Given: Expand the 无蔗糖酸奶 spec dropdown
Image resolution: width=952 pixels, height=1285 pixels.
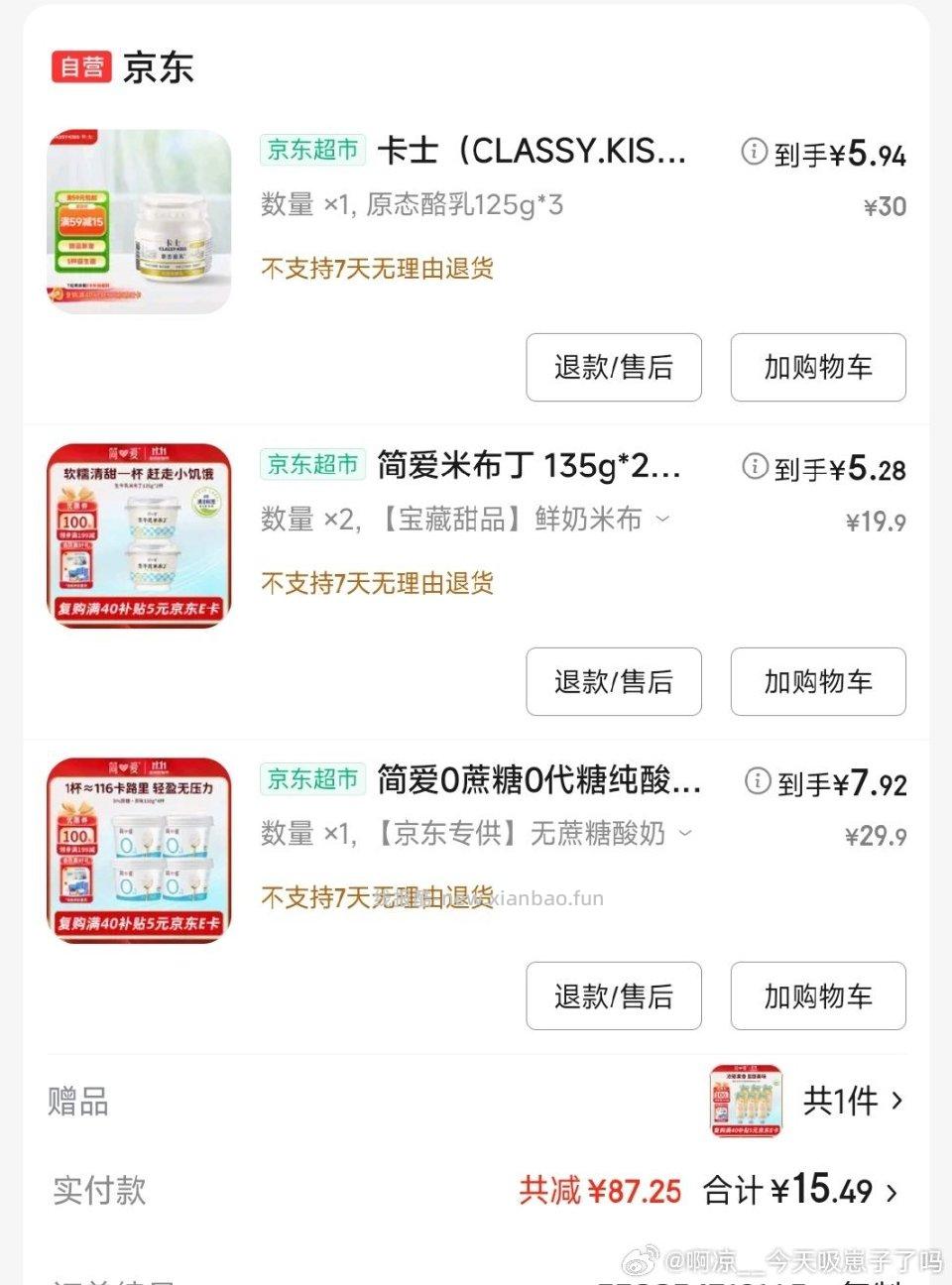Looking at the screenshot, I should pos(684,834).
